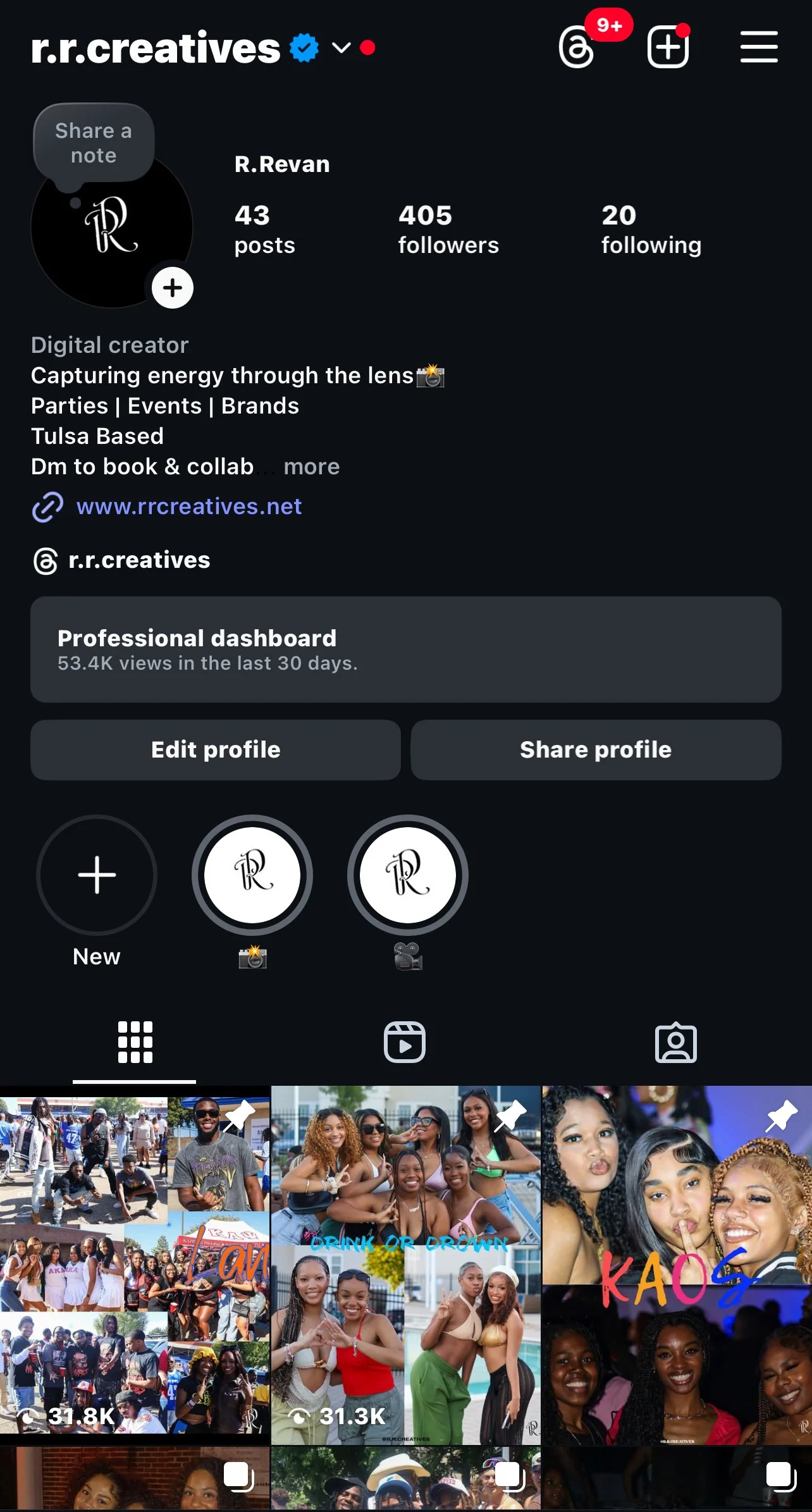Add a story via the profile picture plus

click(x=173, y=288)
